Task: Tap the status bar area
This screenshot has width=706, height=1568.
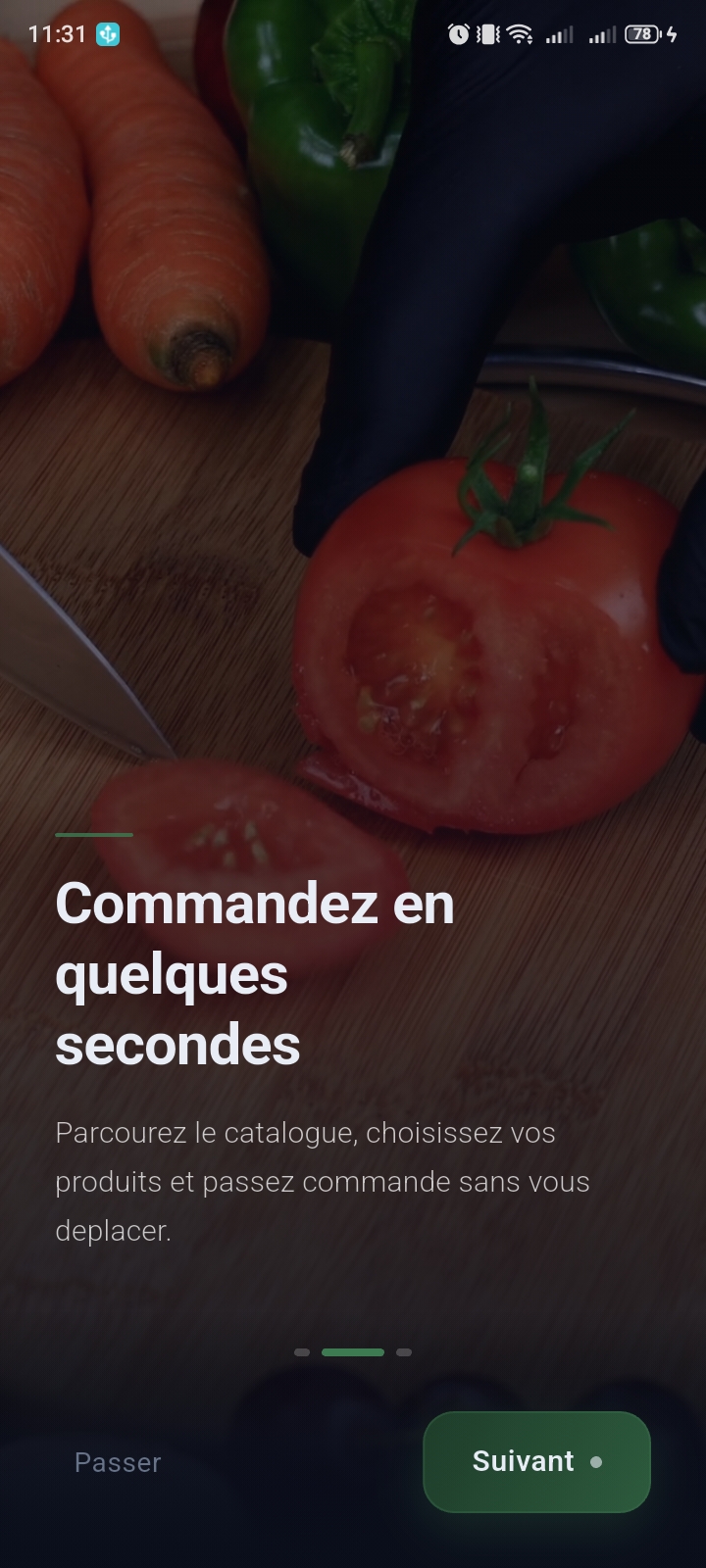Action: tap(353, 32)
